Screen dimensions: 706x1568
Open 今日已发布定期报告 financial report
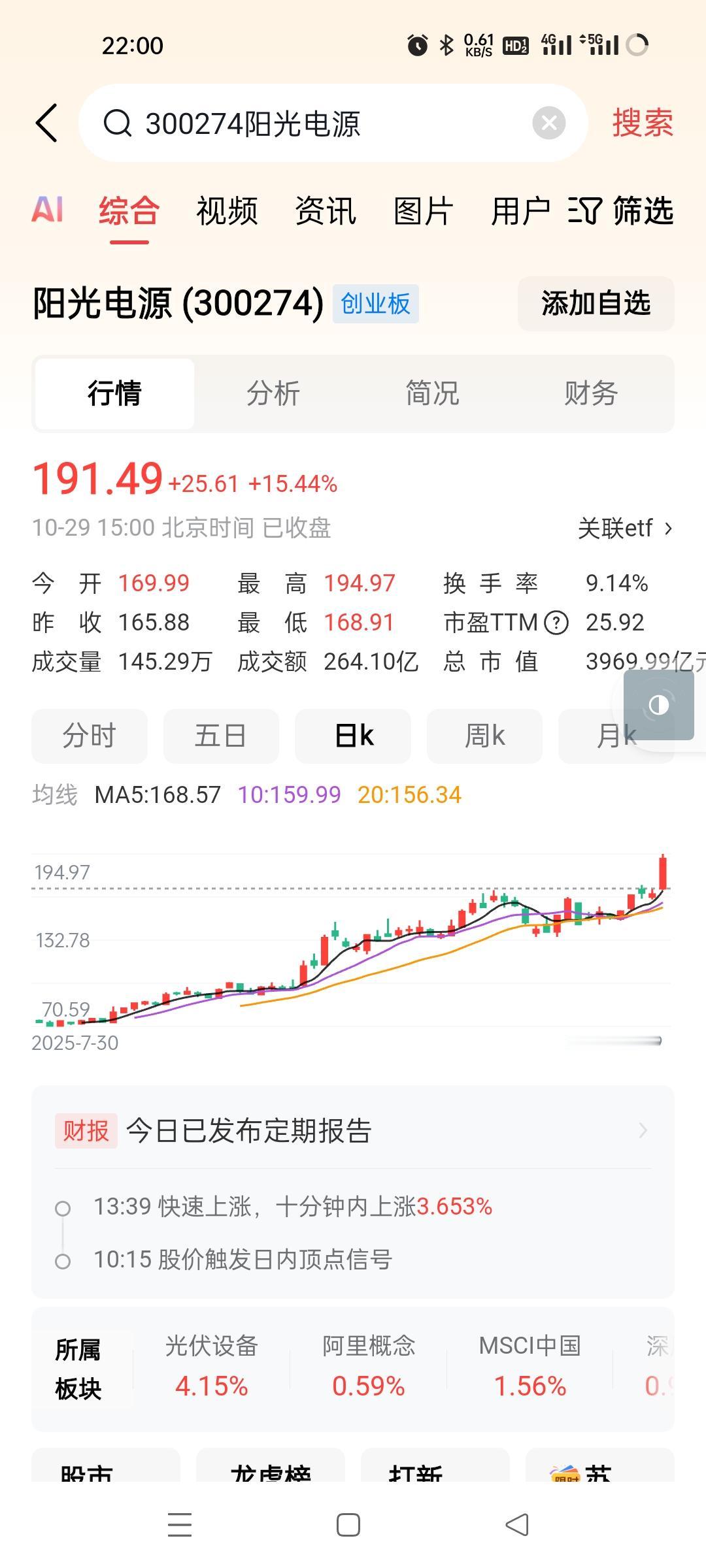pos(353,1131)
